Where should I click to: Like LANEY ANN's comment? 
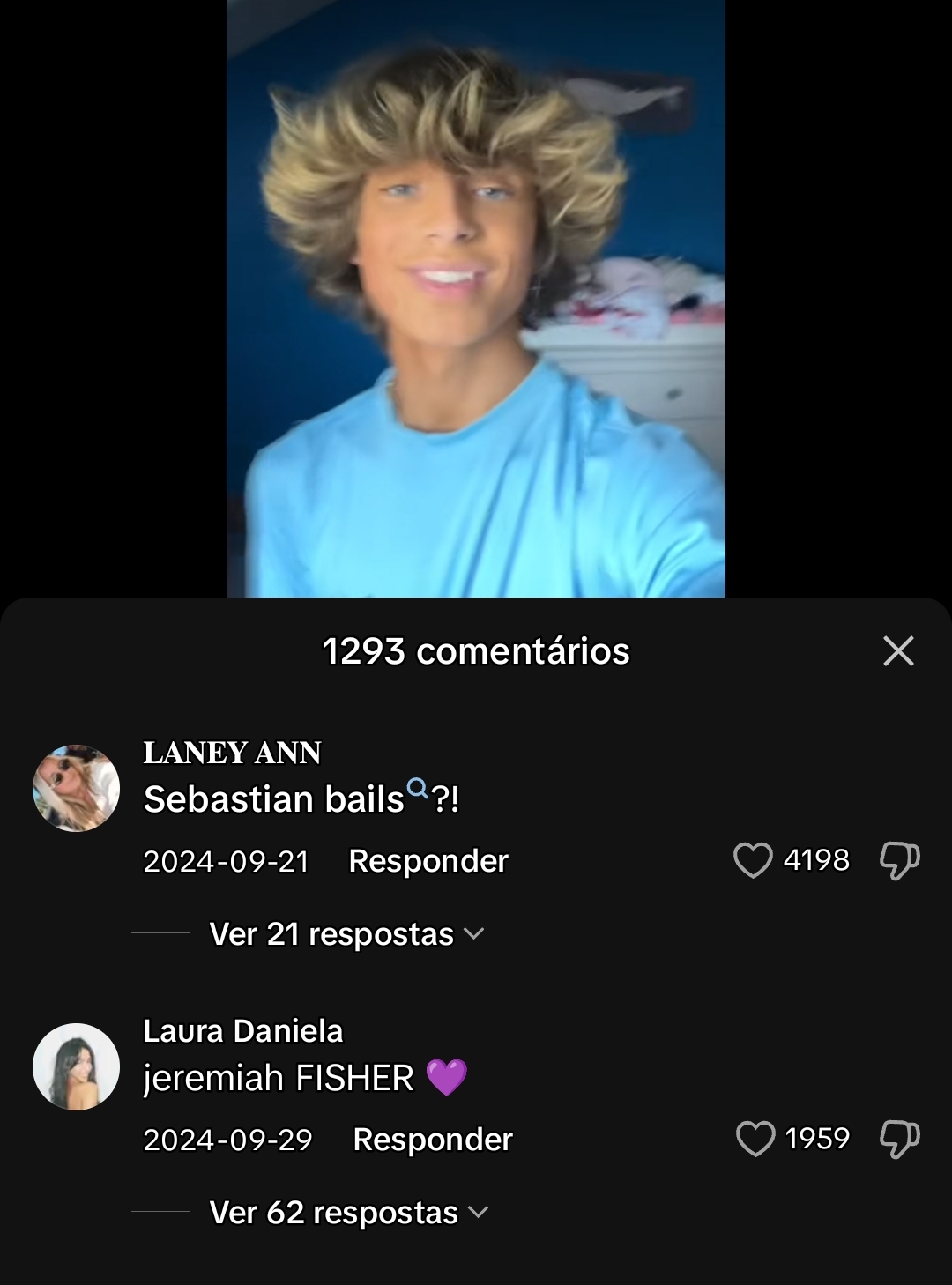coord(753,861)
